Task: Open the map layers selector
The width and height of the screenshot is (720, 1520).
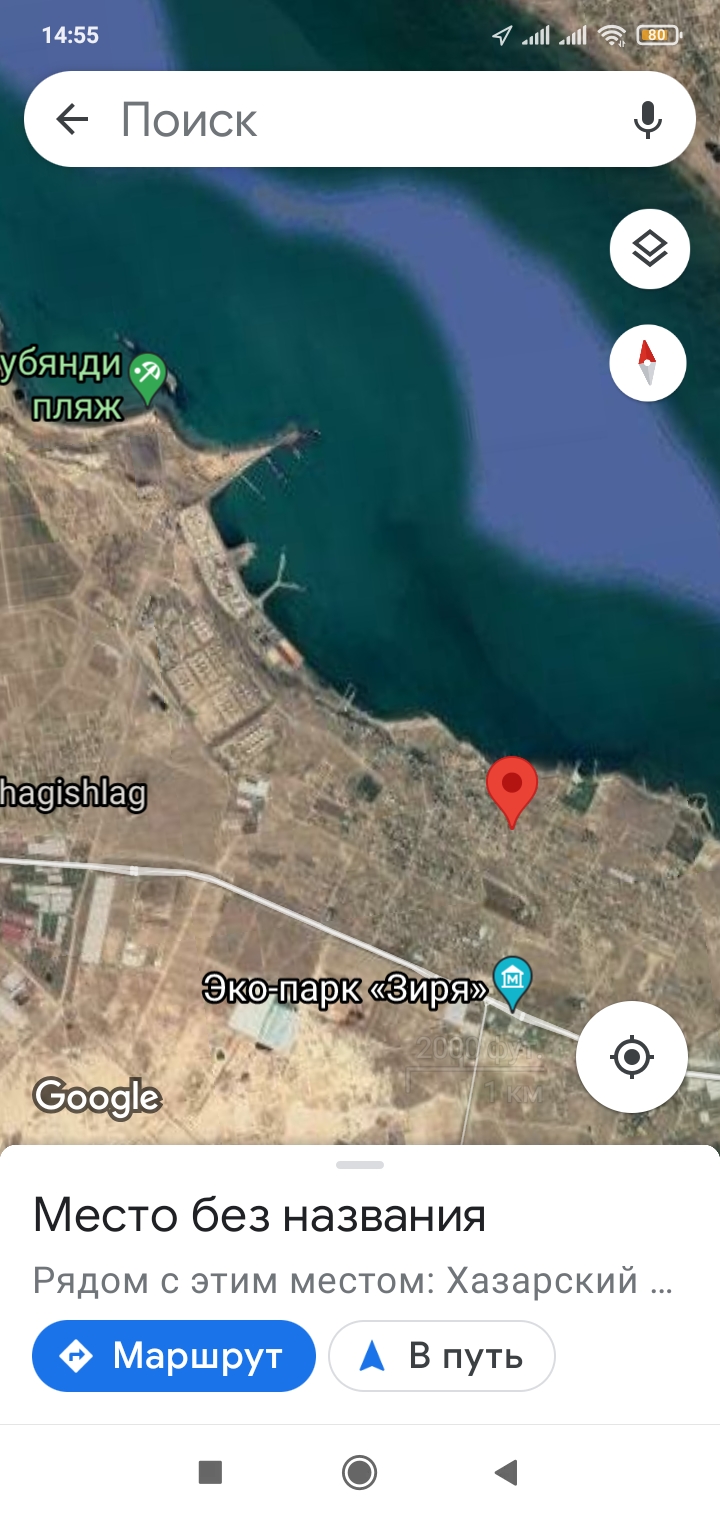Action: [650, 249]
